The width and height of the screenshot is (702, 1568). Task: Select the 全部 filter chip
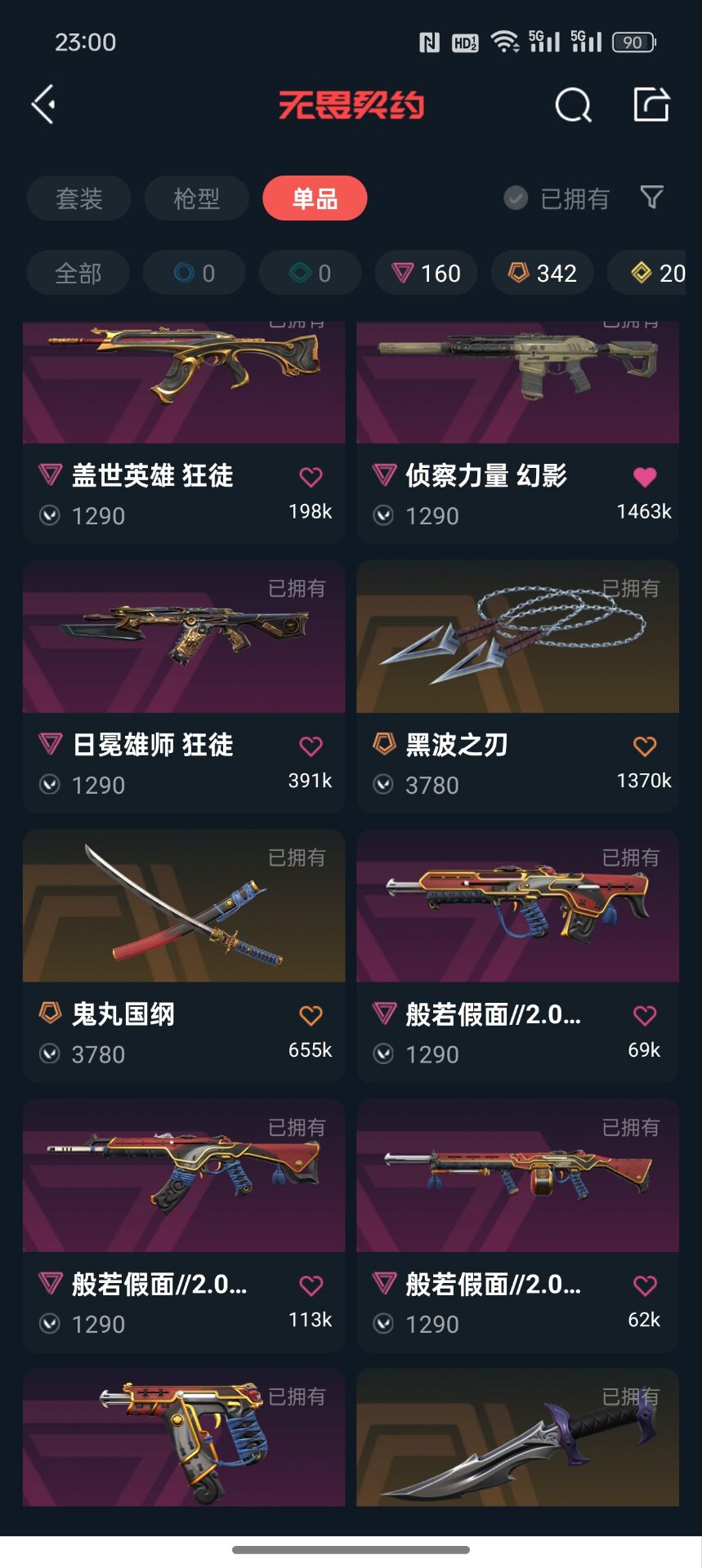78,273
